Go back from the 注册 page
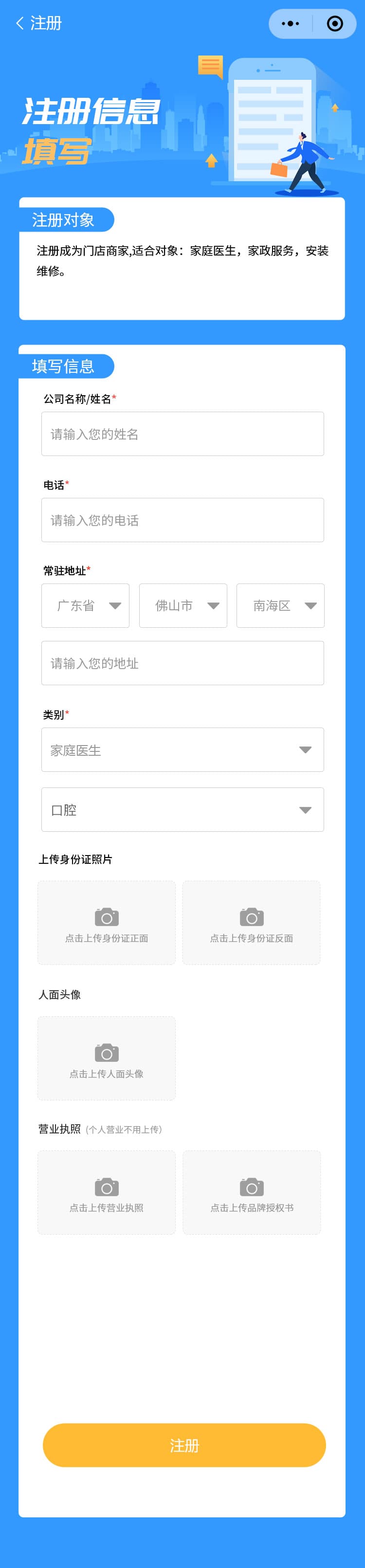The image size is (365, 1568). (20, 23)
